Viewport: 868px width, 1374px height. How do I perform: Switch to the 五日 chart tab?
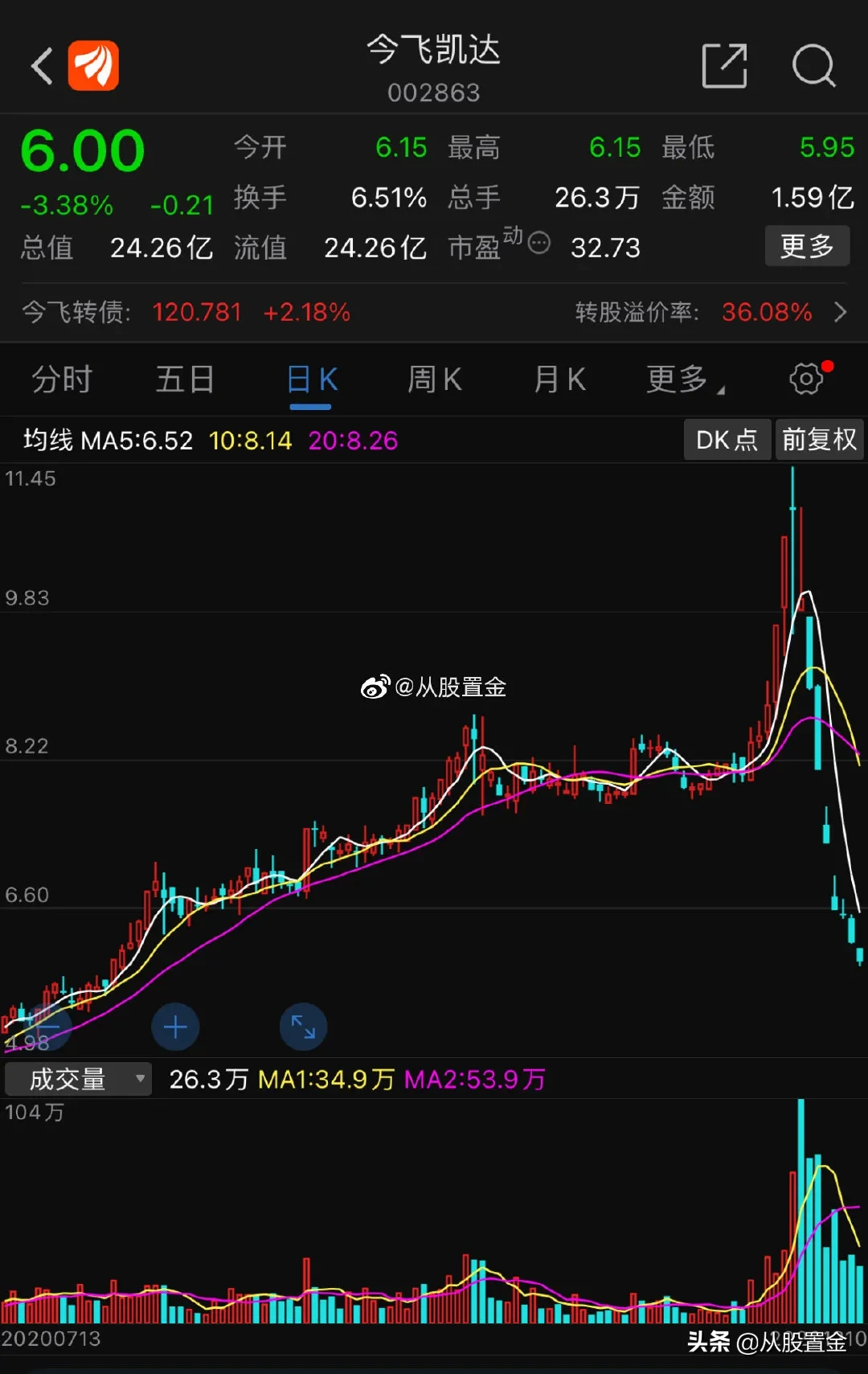(x=185, y=379)
